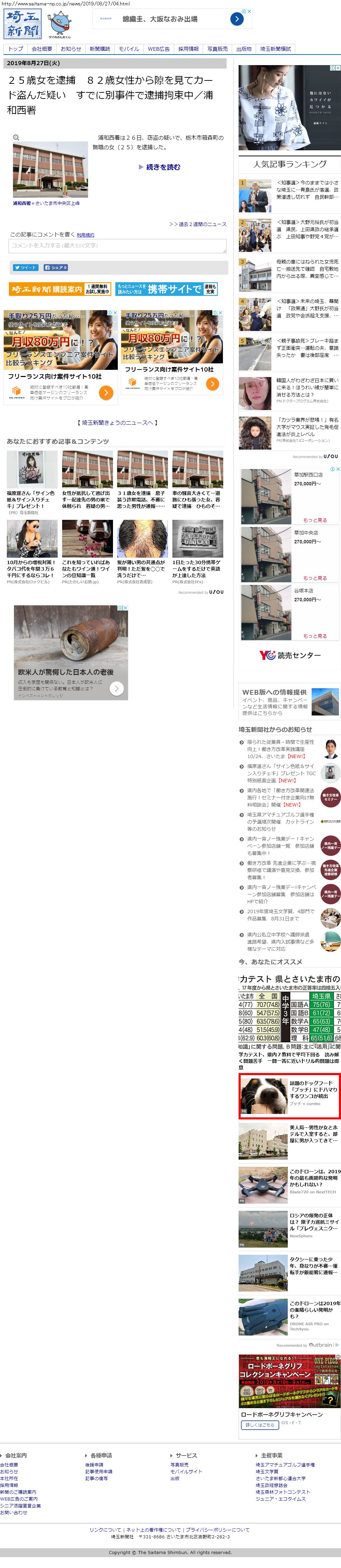Open the 利用規約 link
Screen dimensions: 341x1568
coord(85,235)
